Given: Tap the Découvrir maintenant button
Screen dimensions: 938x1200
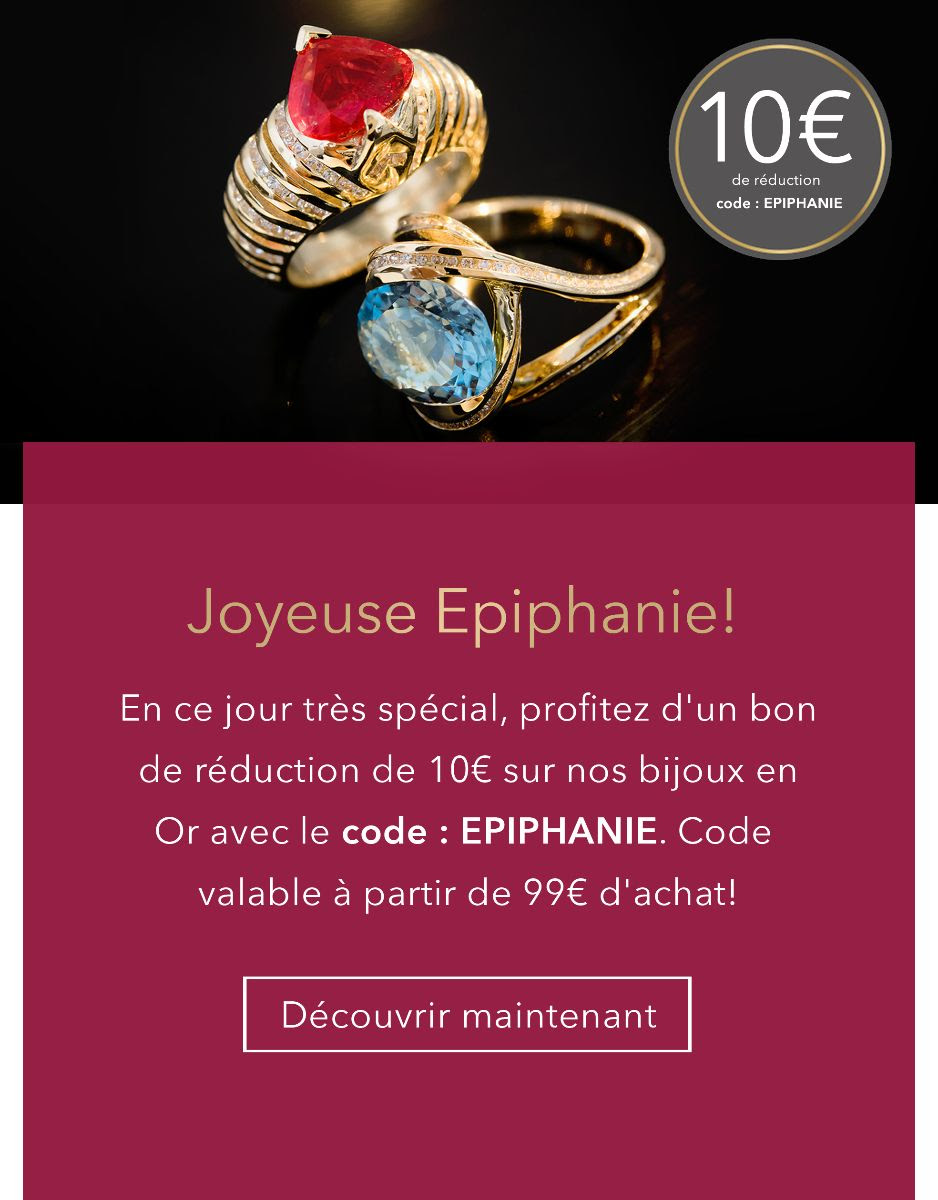Looking at the screenshot, I should pos(467,1014).
